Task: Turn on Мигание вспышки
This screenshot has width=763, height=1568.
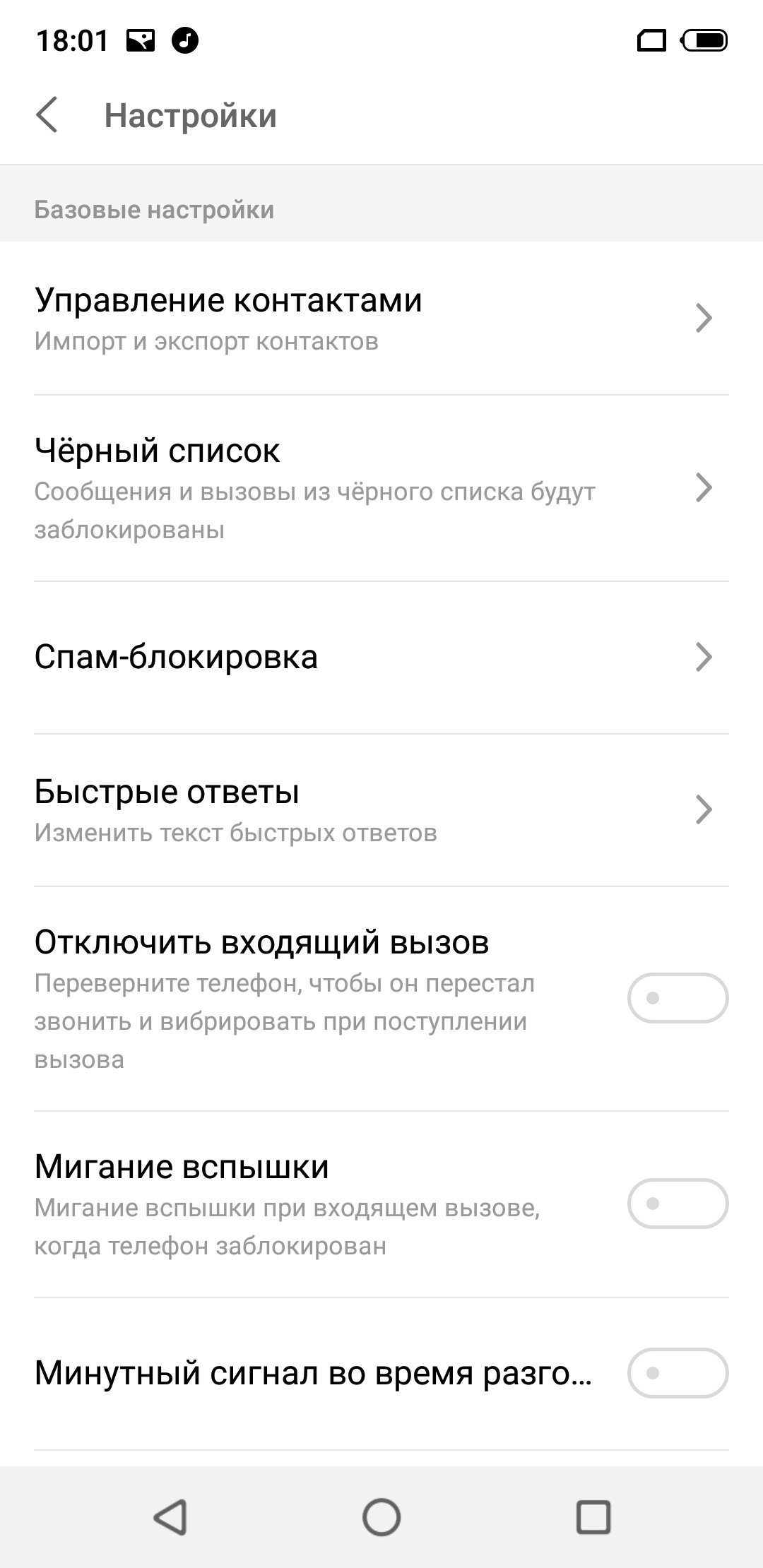Action: (x=677, y=1203)
